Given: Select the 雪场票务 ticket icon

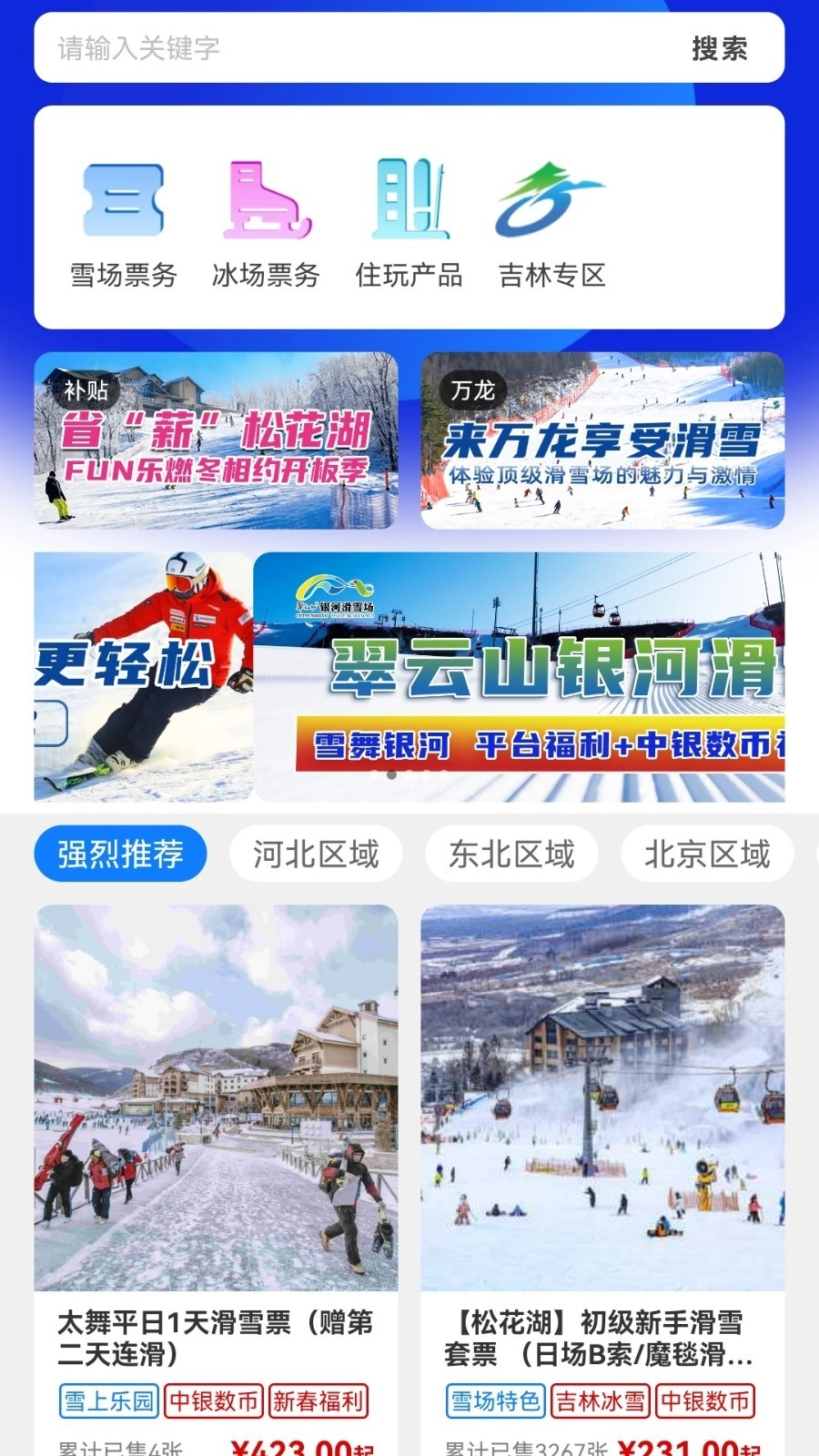Looking at the screenshot, I should coord(121,202).
